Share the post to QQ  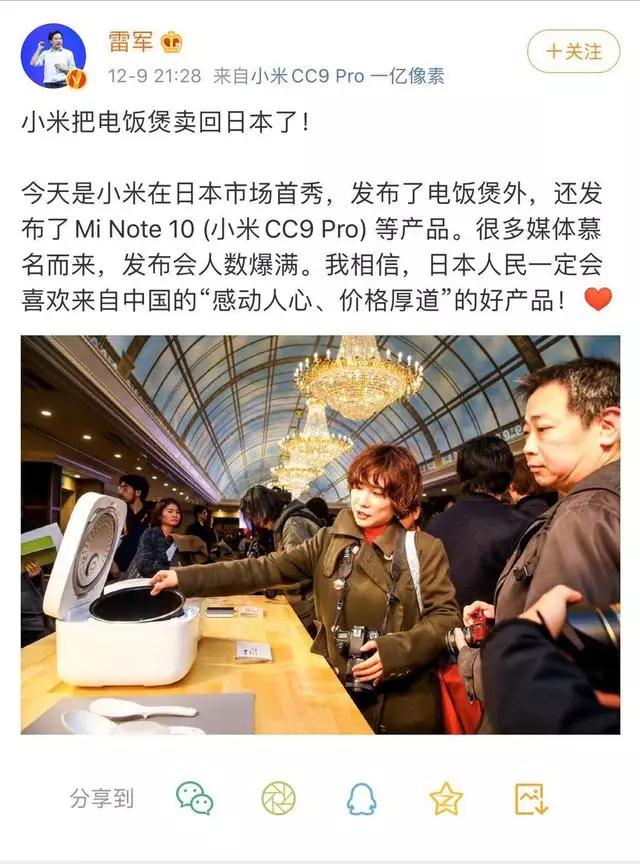point(362,798)
